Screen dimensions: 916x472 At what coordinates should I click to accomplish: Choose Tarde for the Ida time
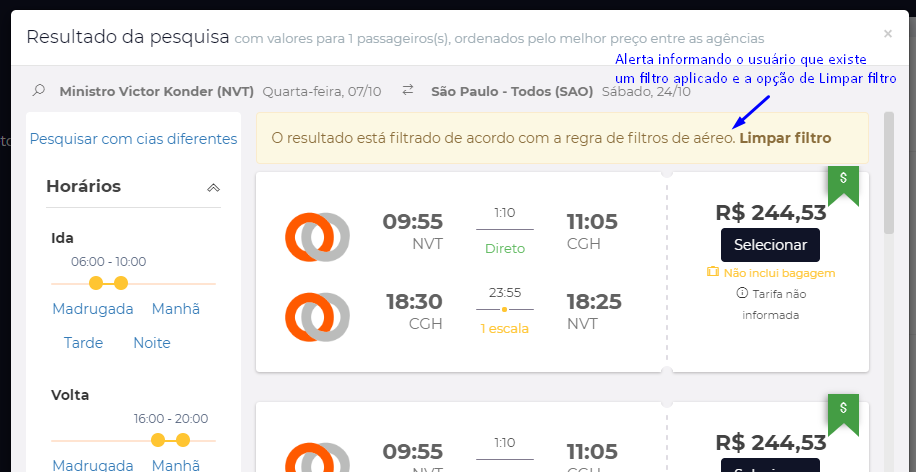coord(84,343)
